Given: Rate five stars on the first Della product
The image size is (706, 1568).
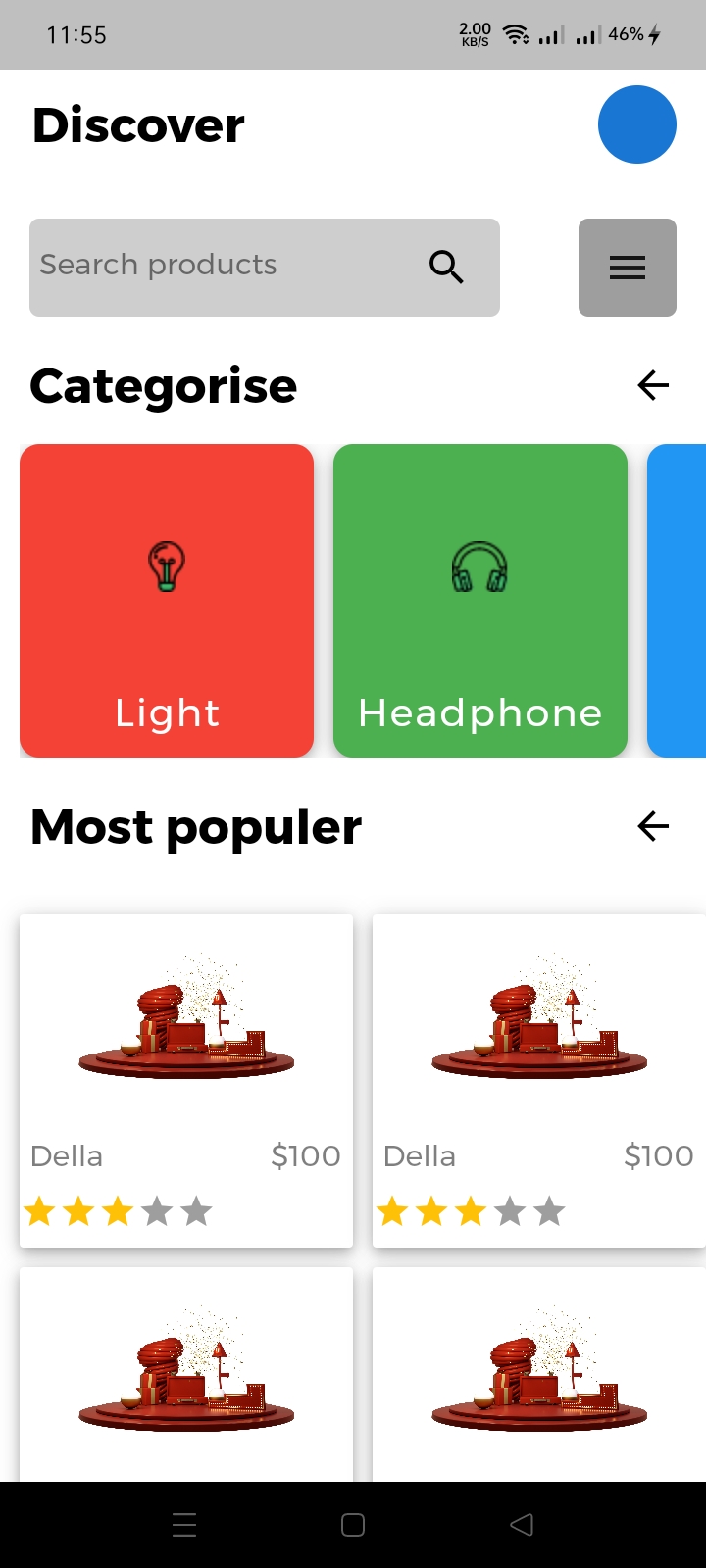Looking at the screenshot, I should coord(197,1210).
